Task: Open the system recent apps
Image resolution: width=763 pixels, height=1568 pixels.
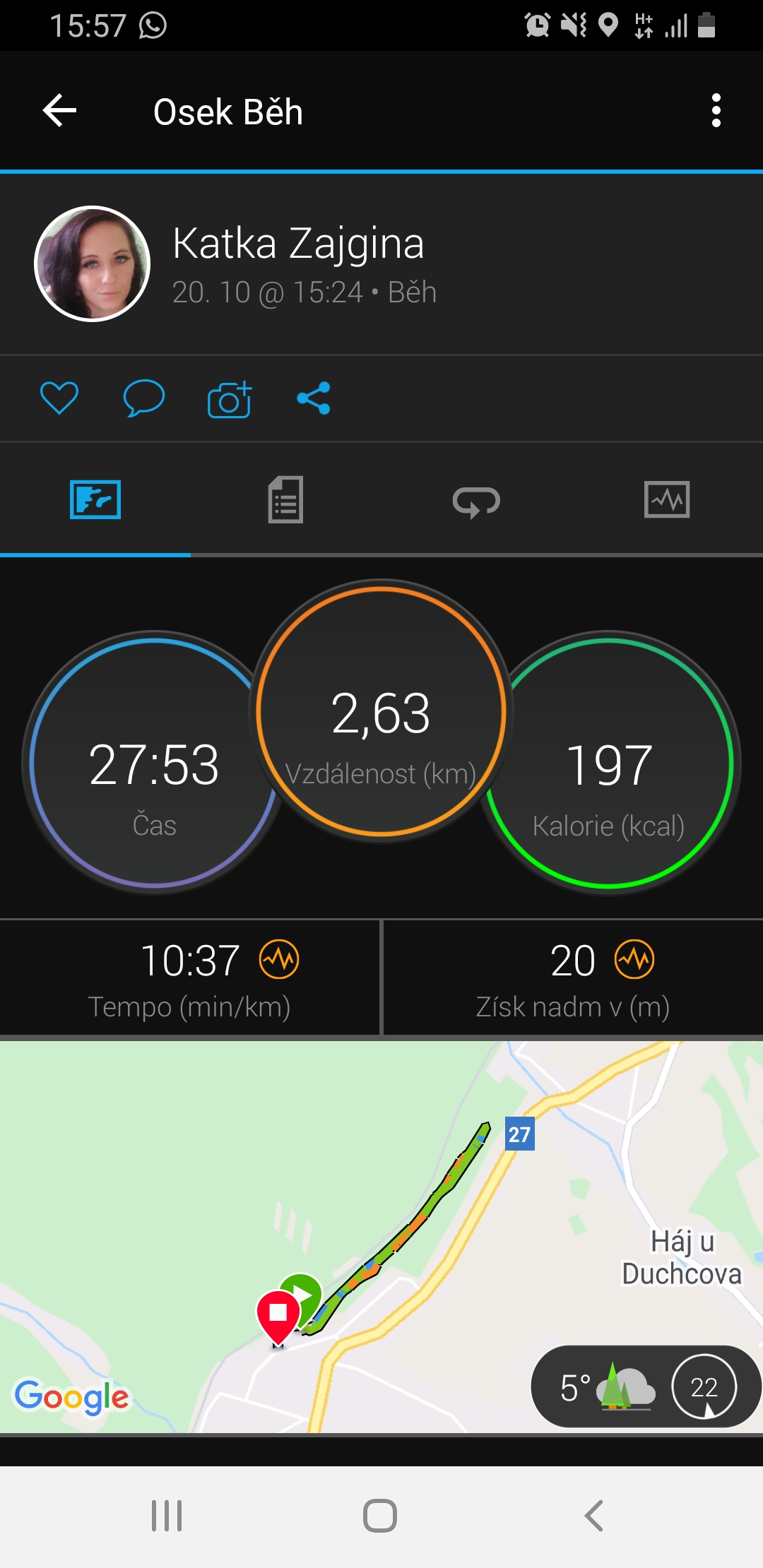Action: (x=167, y=1516)
